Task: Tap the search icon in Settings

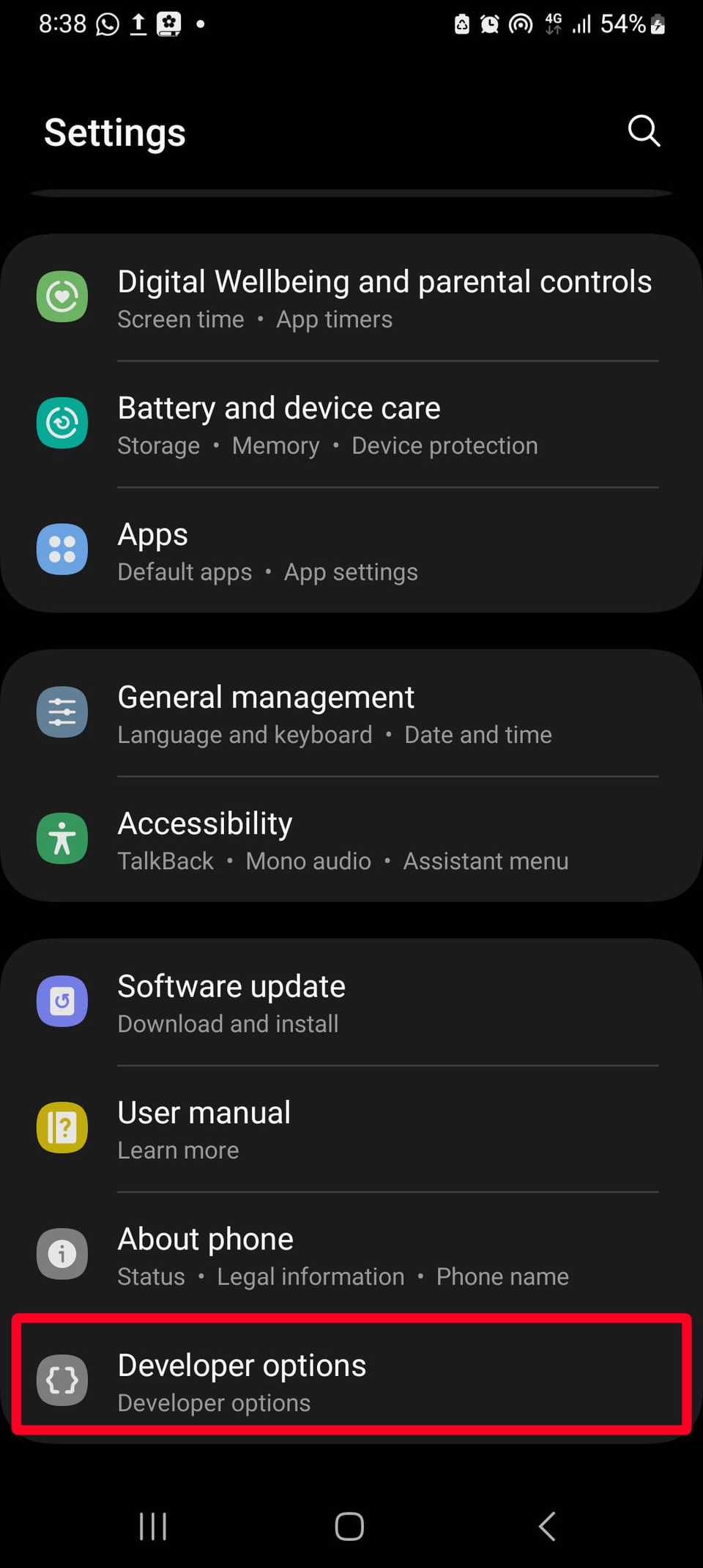Action: [644, 131]
